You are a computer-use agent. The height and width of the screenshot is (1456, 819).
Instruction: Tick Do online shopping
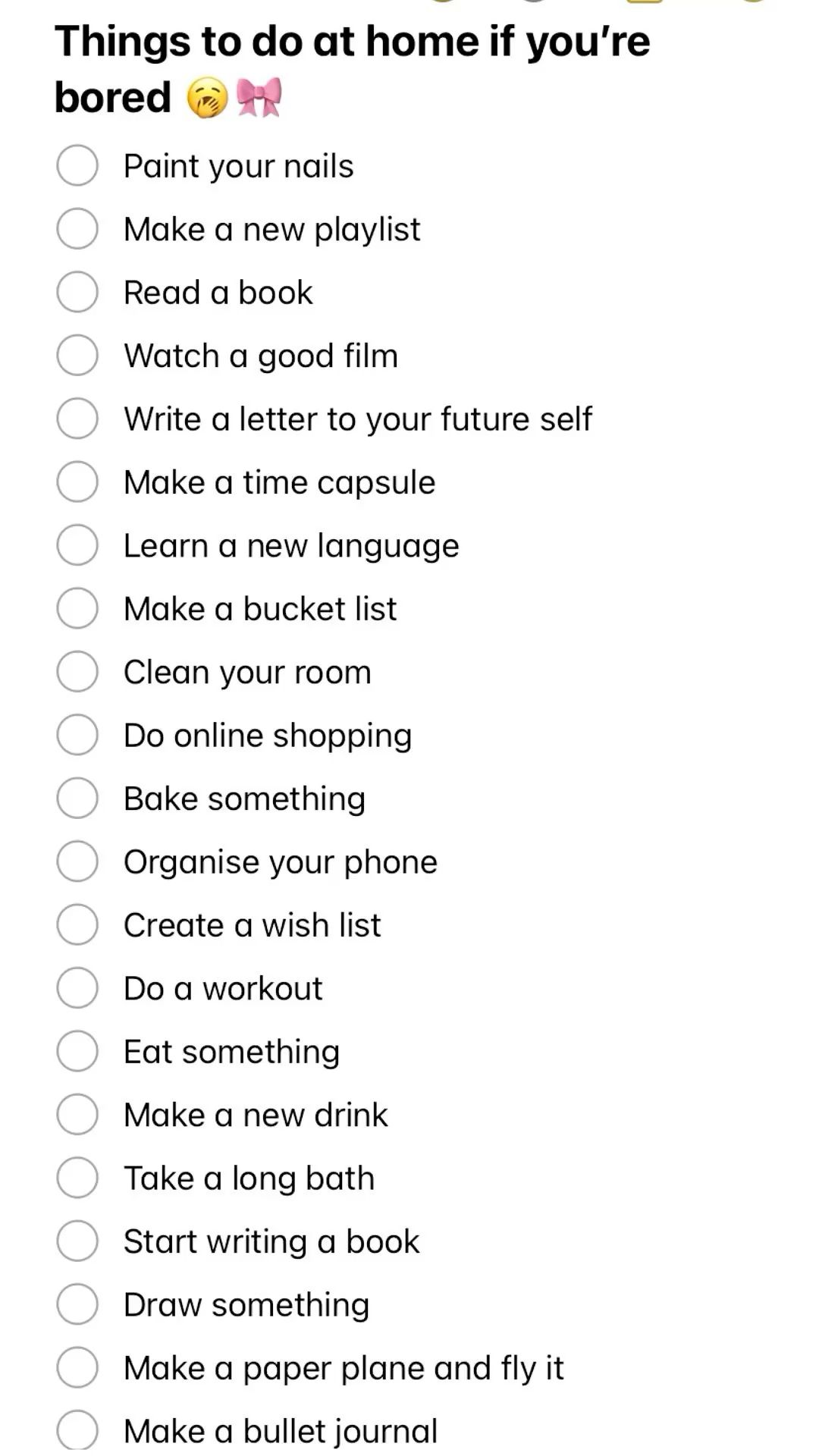[x=77, y=735]
